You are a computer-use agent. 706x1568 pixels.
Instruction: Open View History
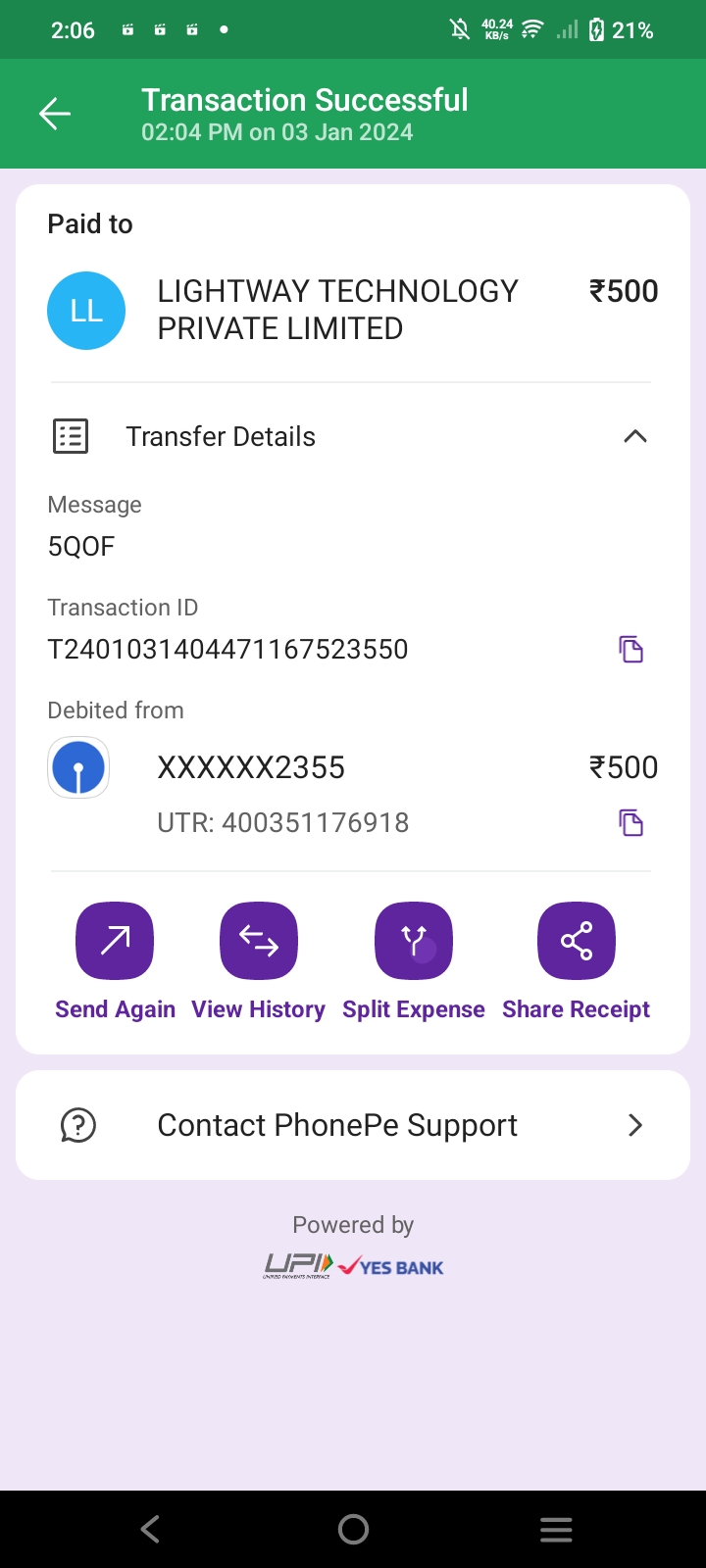259,942
